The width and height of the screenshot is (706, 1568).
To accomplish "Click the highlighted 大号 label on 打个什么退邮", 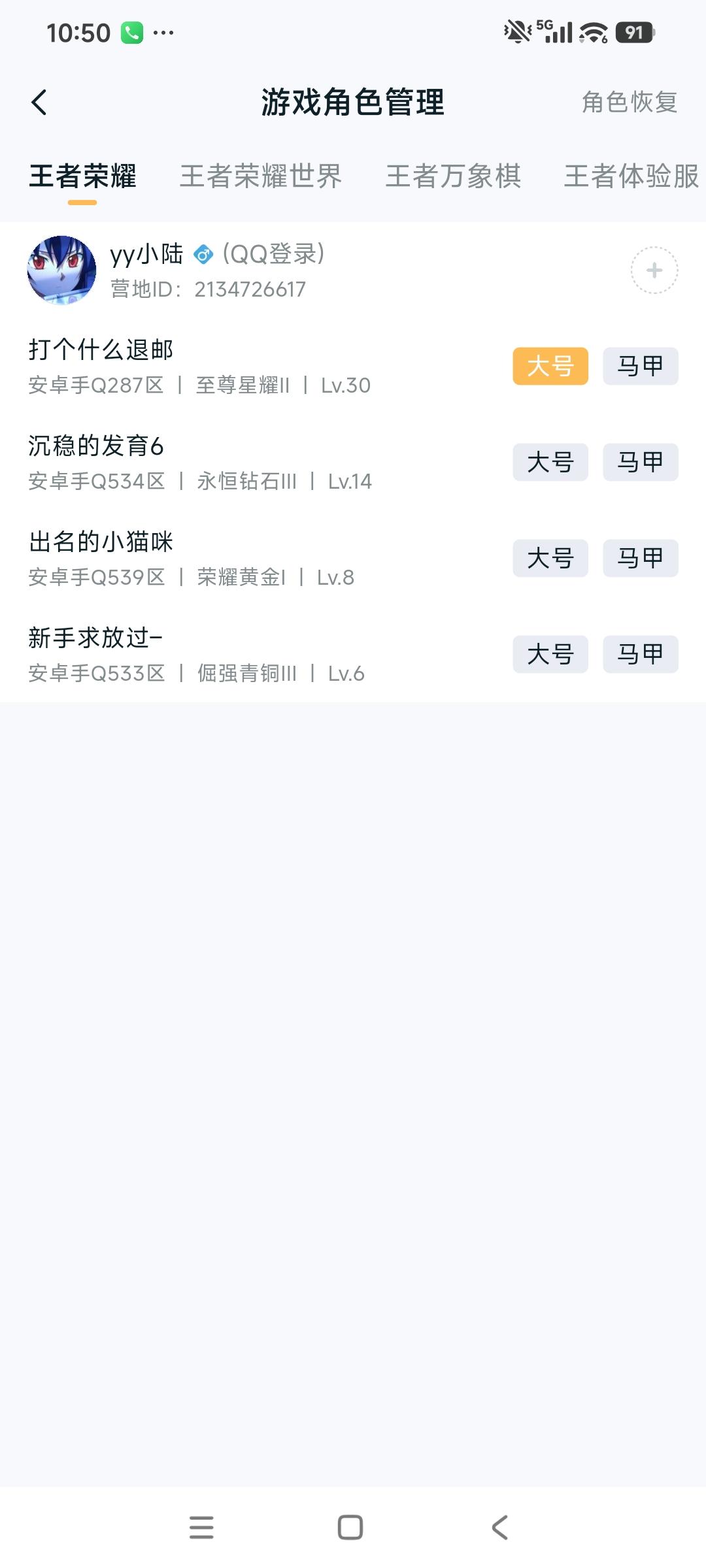I will click(x=549, y=366).
